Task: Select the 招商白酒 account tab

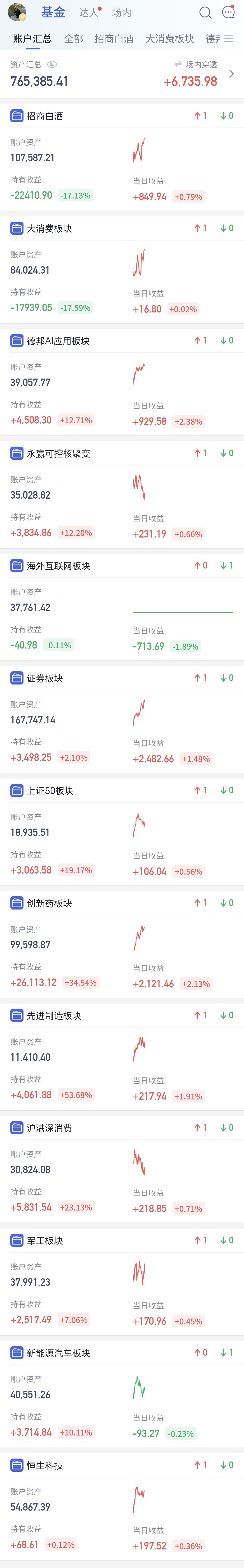Action: pos(114,38)
